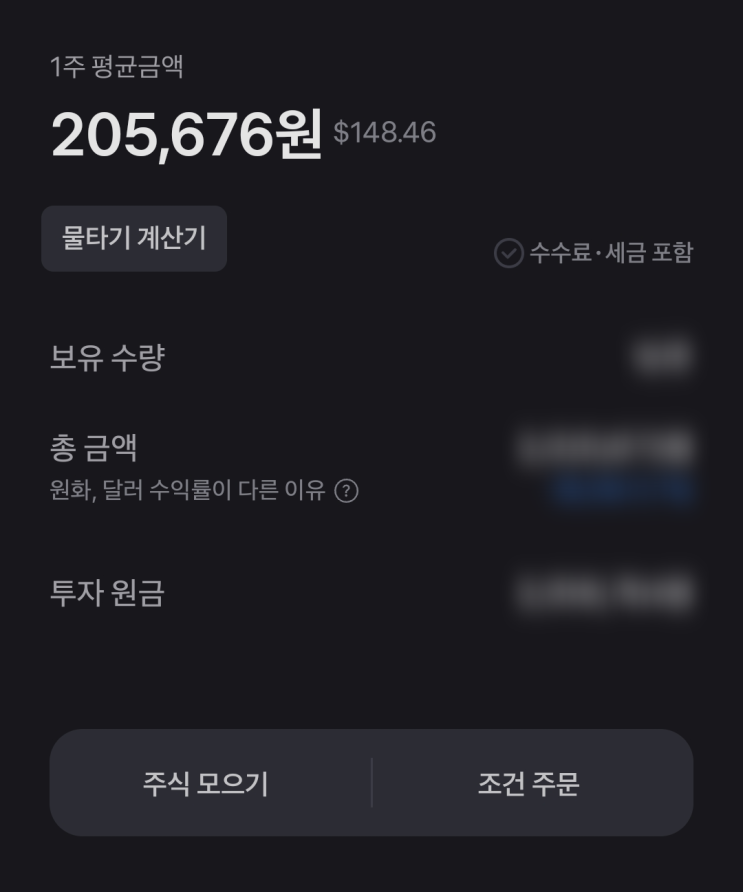Open help on 원화, 달러 수익률이 다른 이유
Image resolution: width=743 pixels, height=892 pixels.
coord(346,491)
